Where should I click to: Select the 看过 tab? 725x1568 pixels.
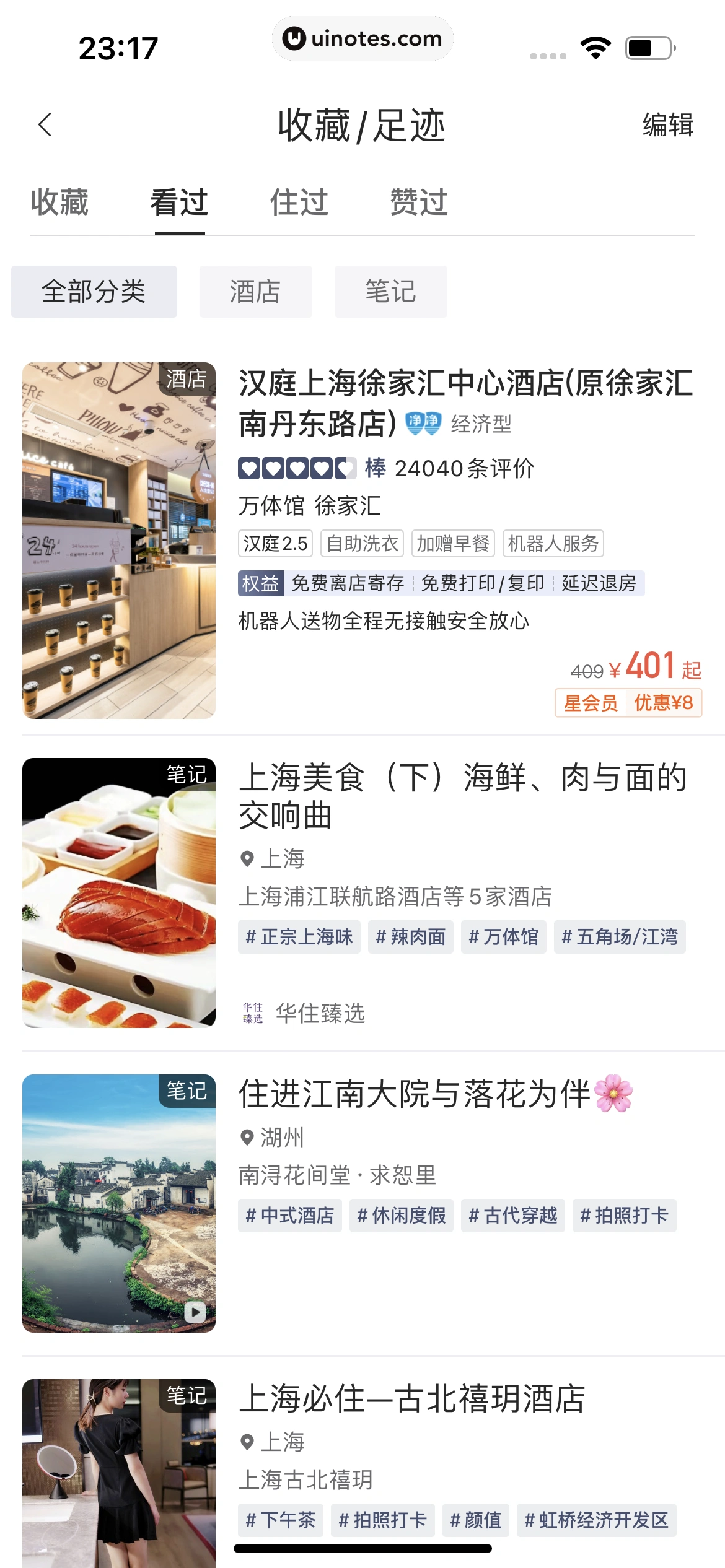179,203
